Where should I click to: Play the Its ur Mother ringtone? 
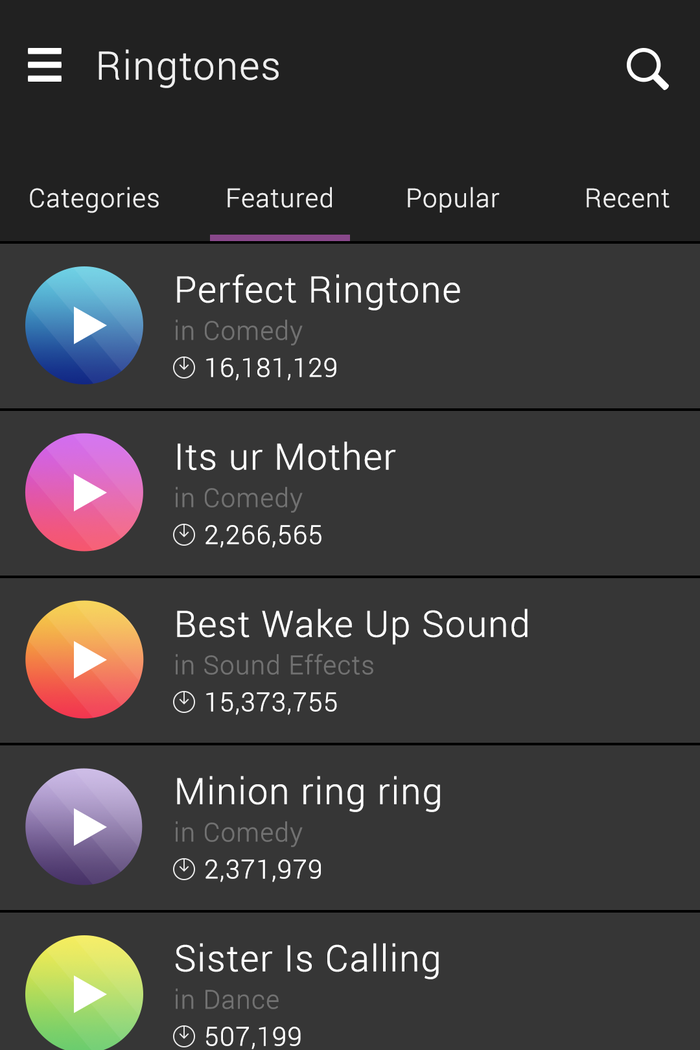[x=84, y=492]
